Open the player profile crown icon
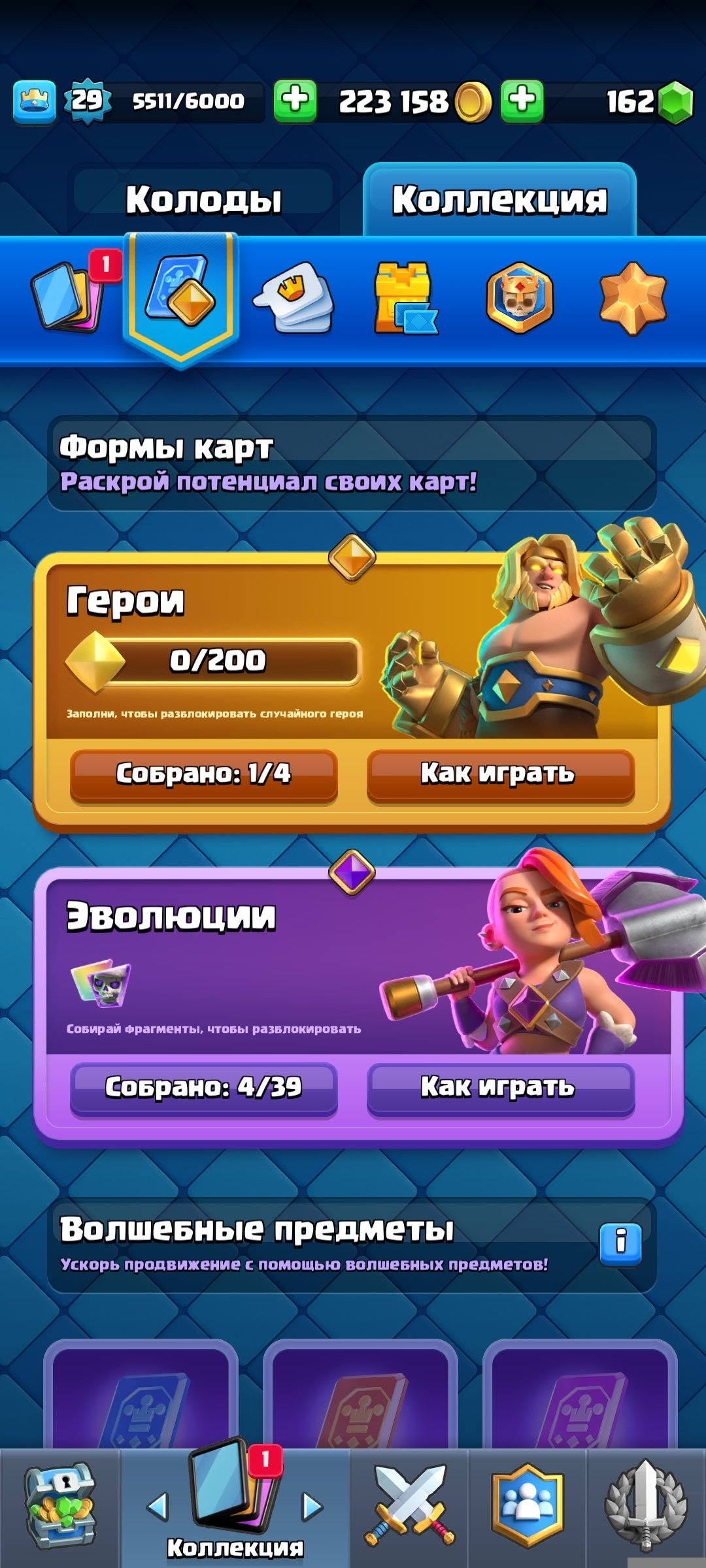The height and width of the screenshot is (1568, 706). pos(34,102)
